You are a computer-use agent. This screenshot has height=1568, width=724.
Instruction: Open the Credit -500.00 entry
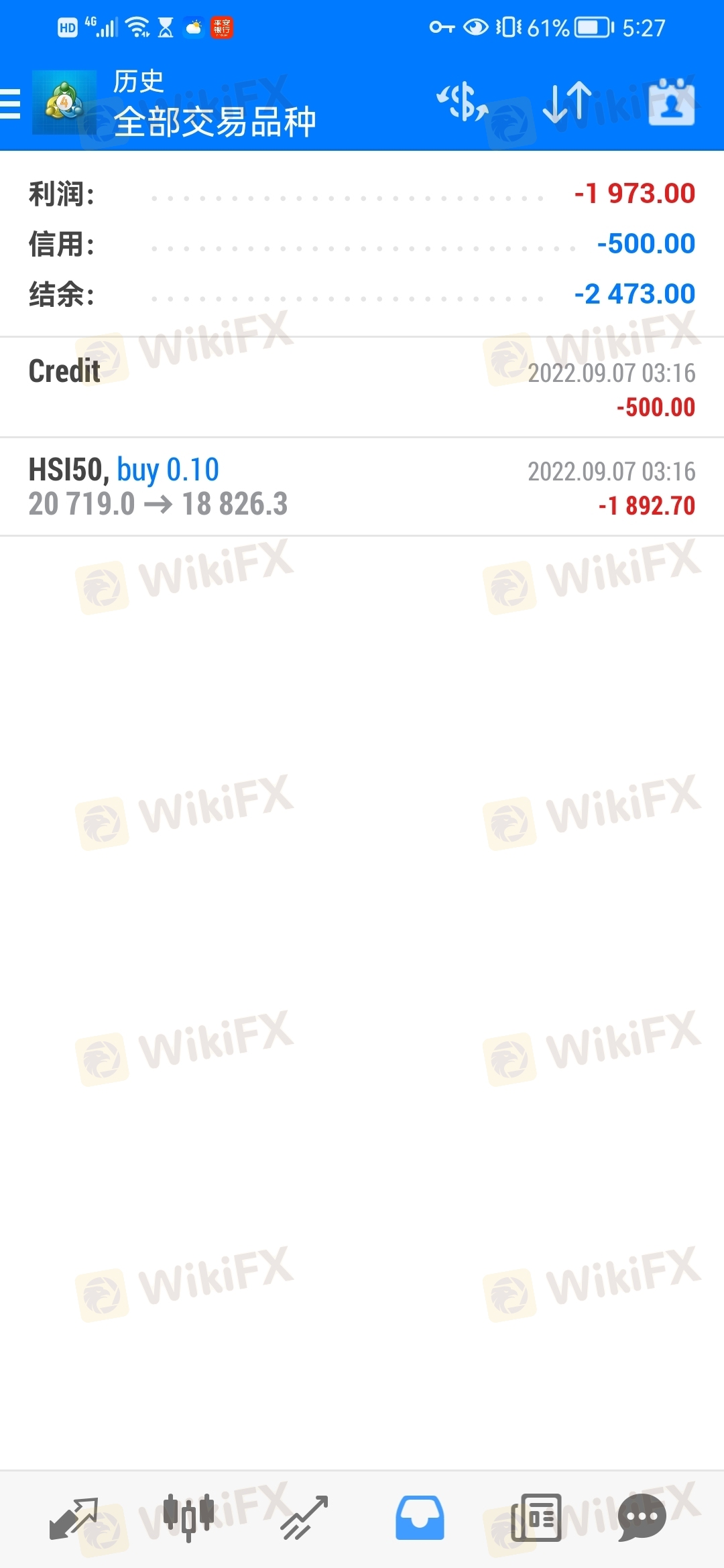(362, 388)
